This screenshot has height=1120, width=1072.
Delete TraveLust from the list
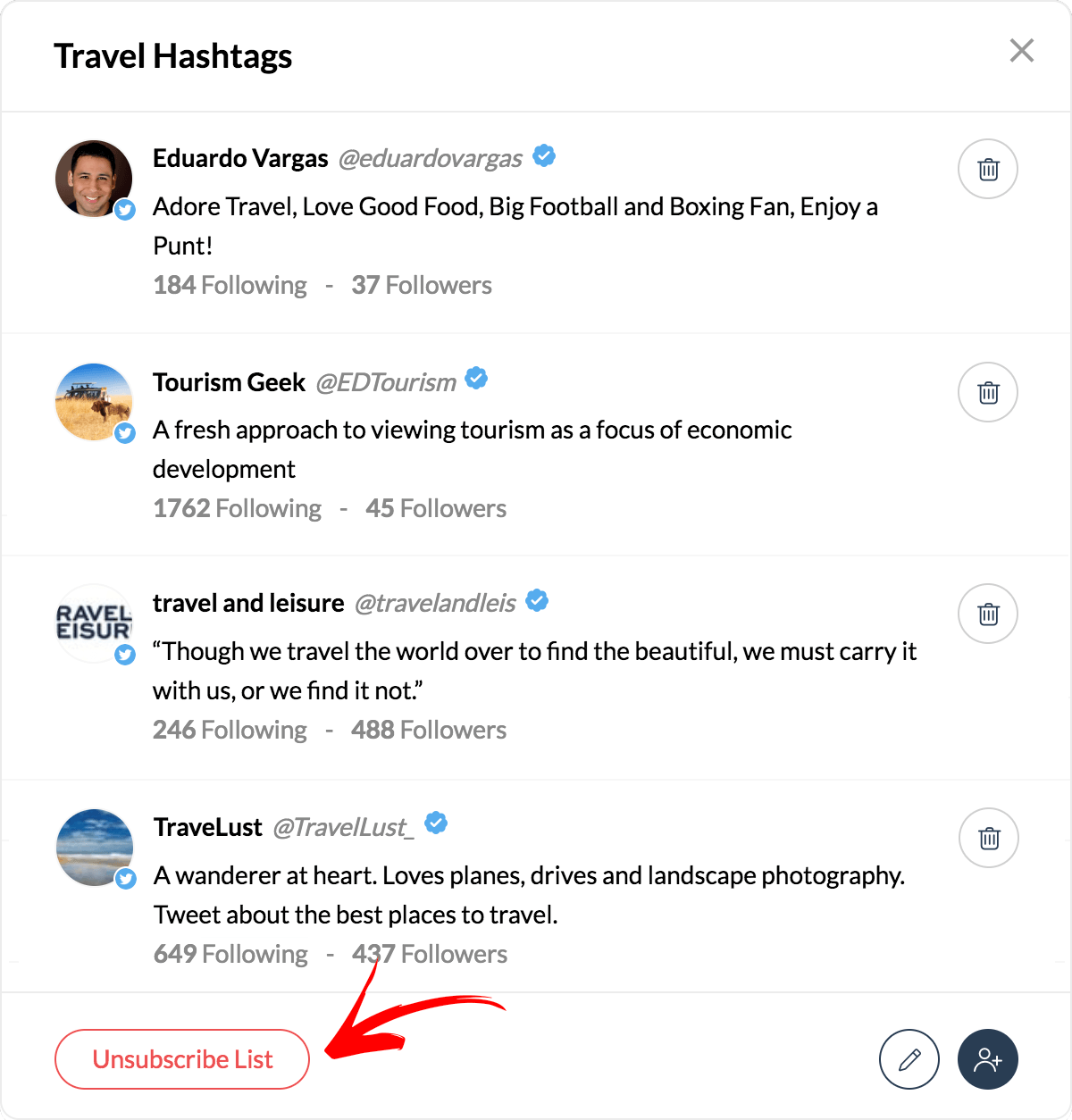coord(988,838)
